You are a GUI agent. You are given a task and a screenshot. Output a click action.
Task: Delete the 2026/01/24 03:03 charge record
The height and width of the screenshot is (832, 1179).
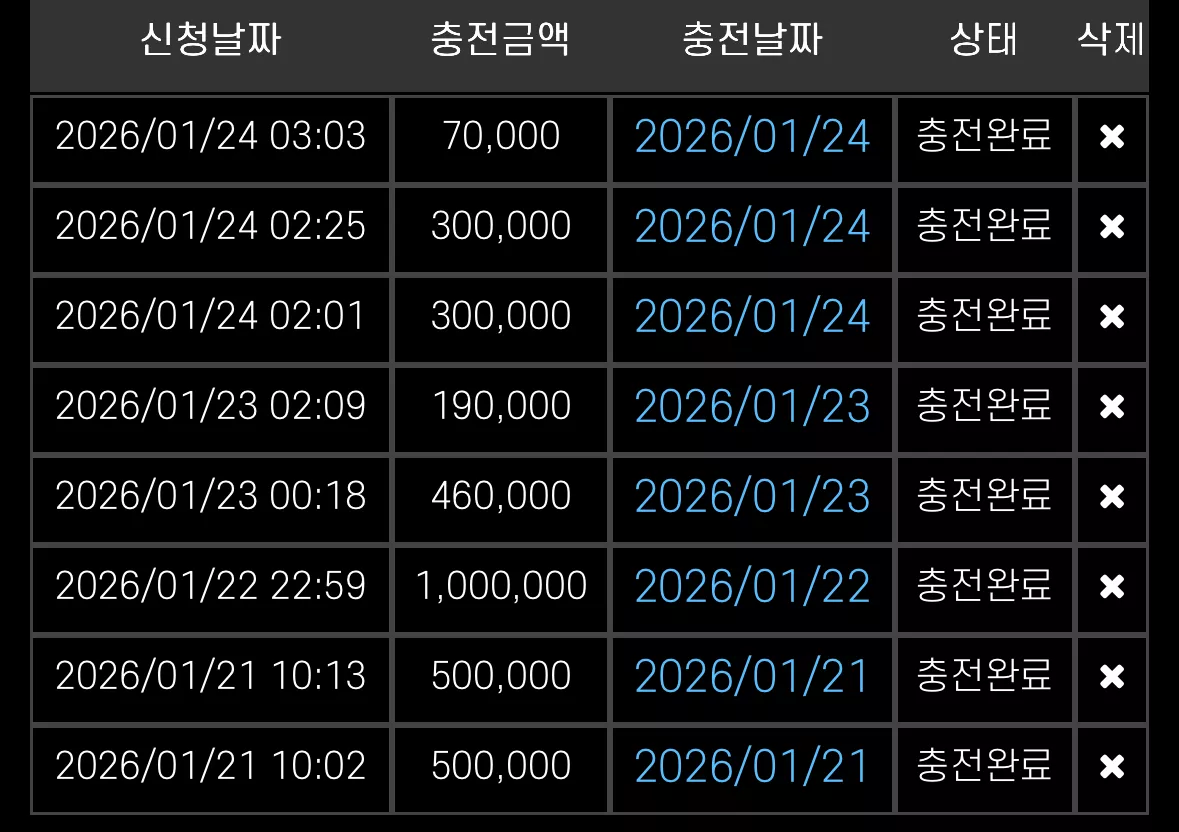1111,137
